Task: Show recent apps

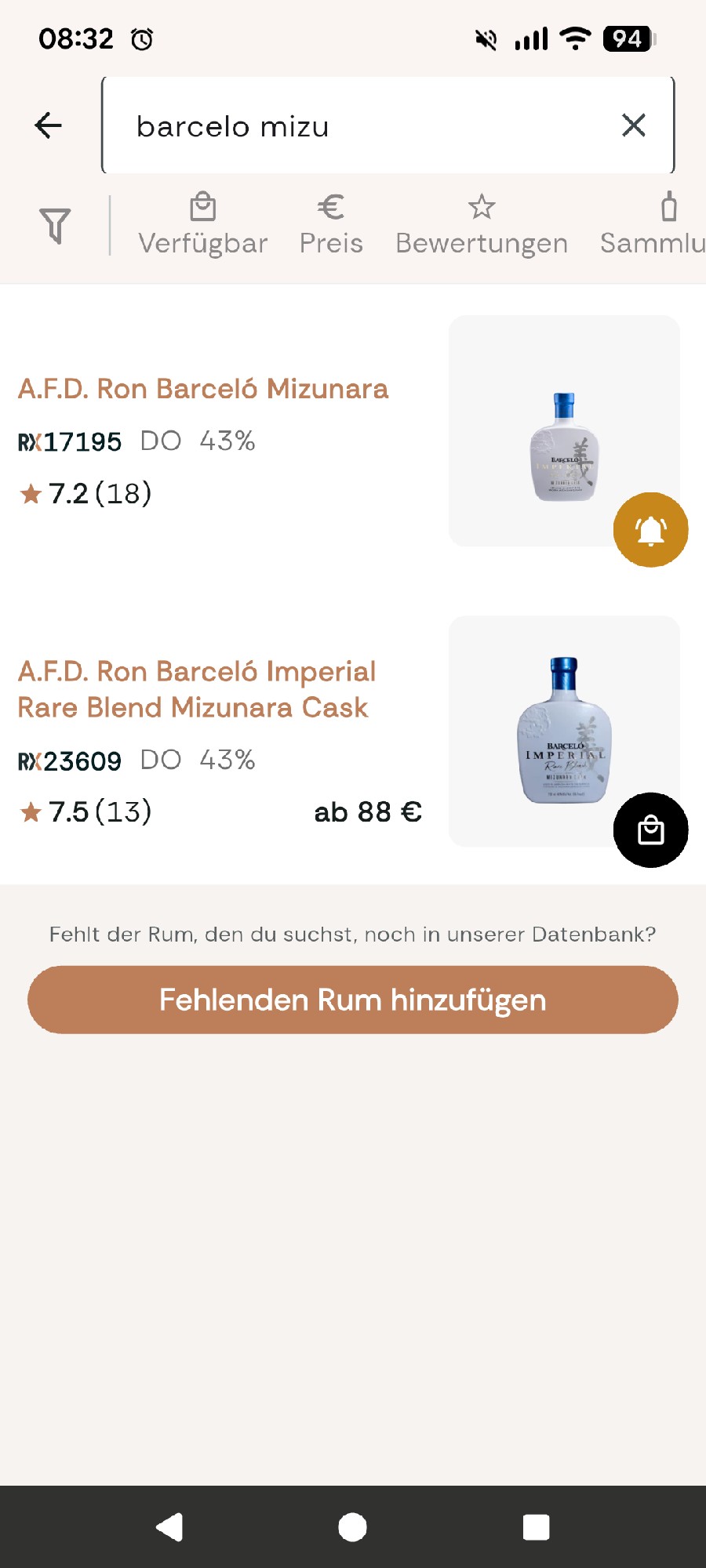Action: coord(536,1527)
